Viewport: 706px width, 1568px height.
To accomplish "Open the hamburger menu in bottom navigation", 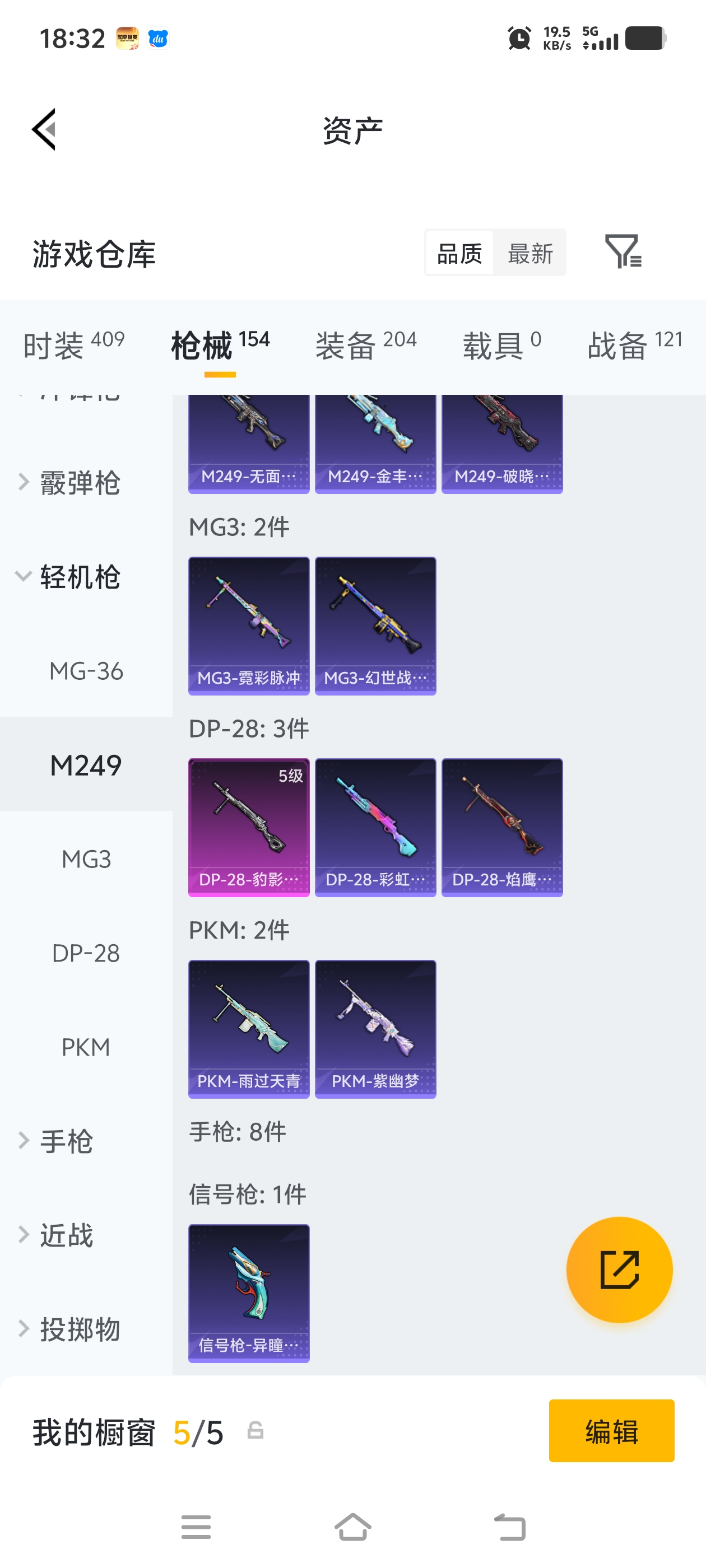I will tap(196, 1528).
